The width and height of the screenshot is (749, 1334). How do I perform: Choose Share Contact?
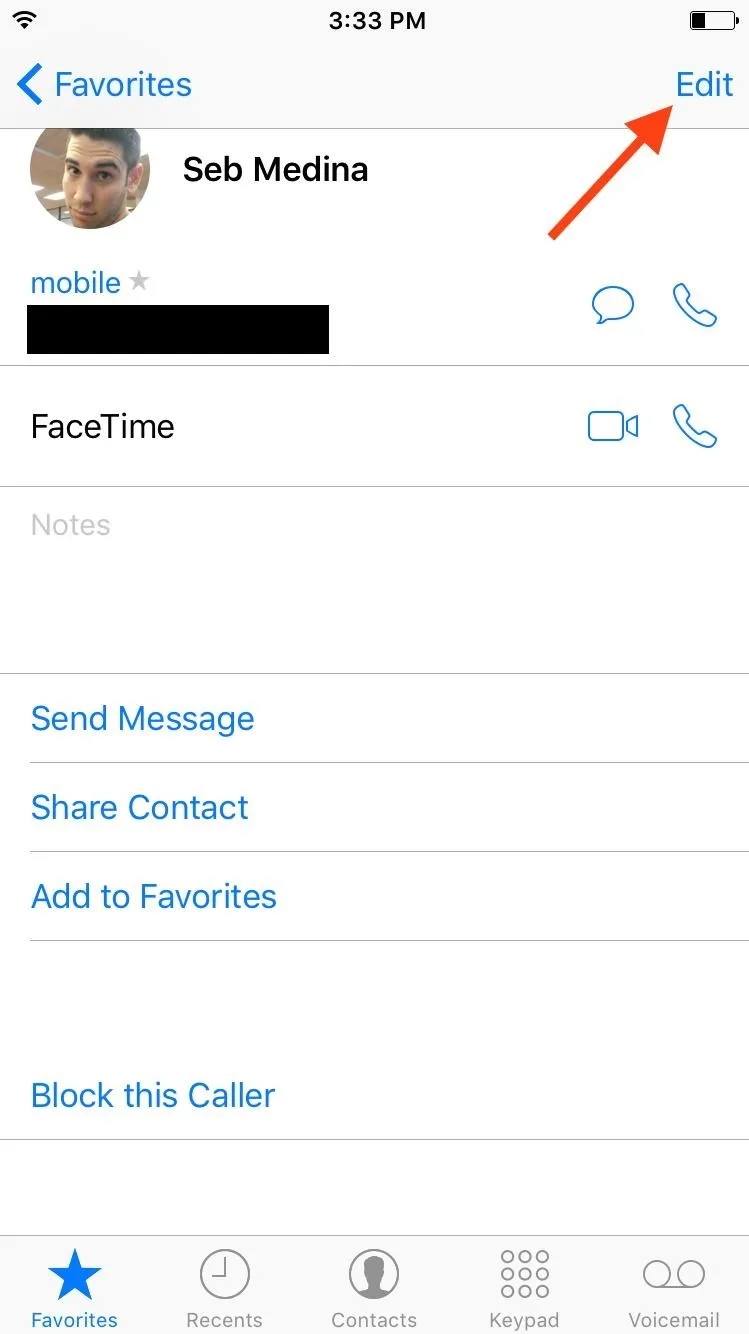point(140,808)
